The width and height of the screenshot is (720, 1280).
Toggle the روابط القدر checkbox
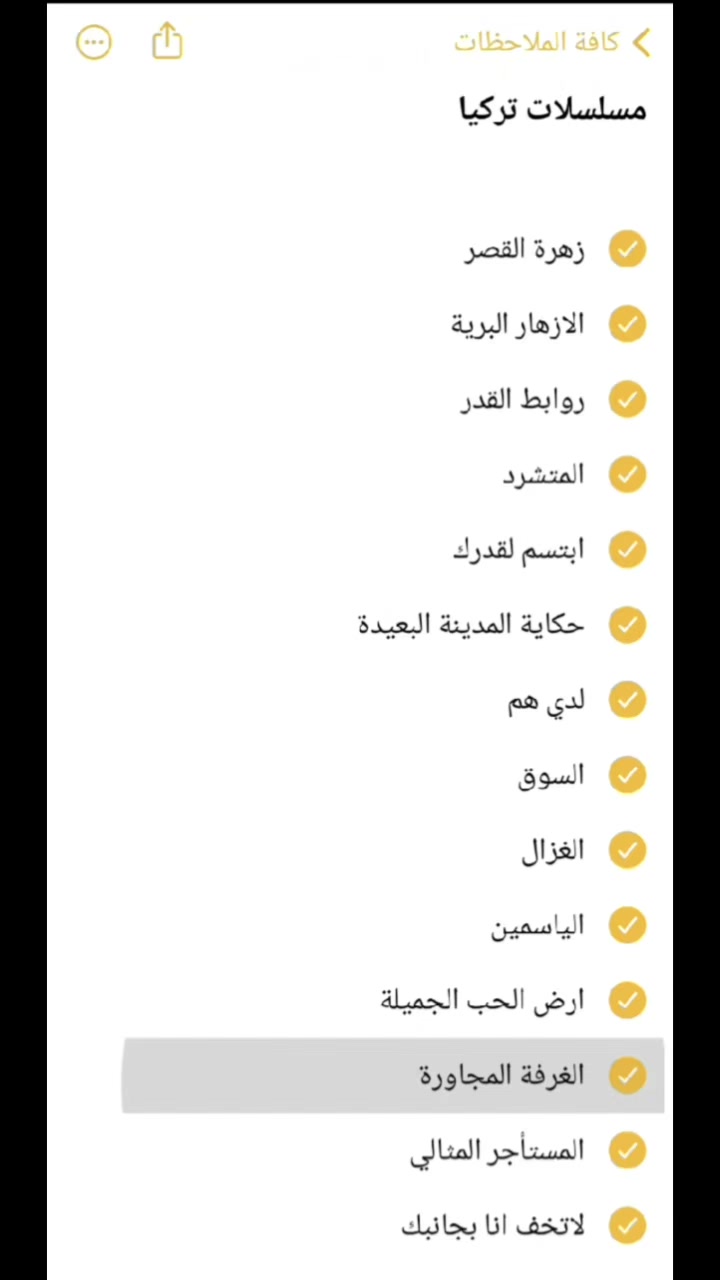click(627, 400)
